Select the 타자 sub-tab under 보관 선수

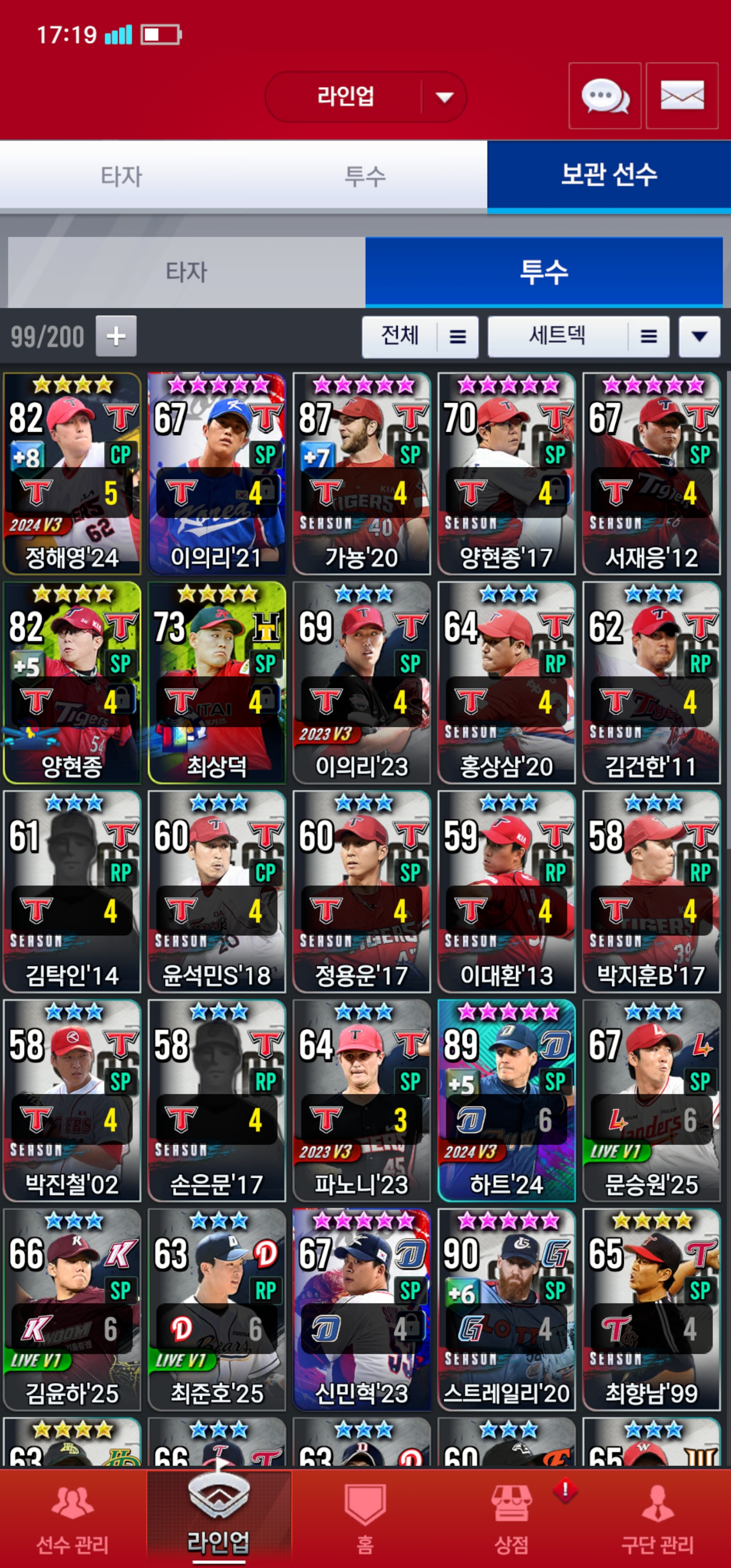pos(186,272)
